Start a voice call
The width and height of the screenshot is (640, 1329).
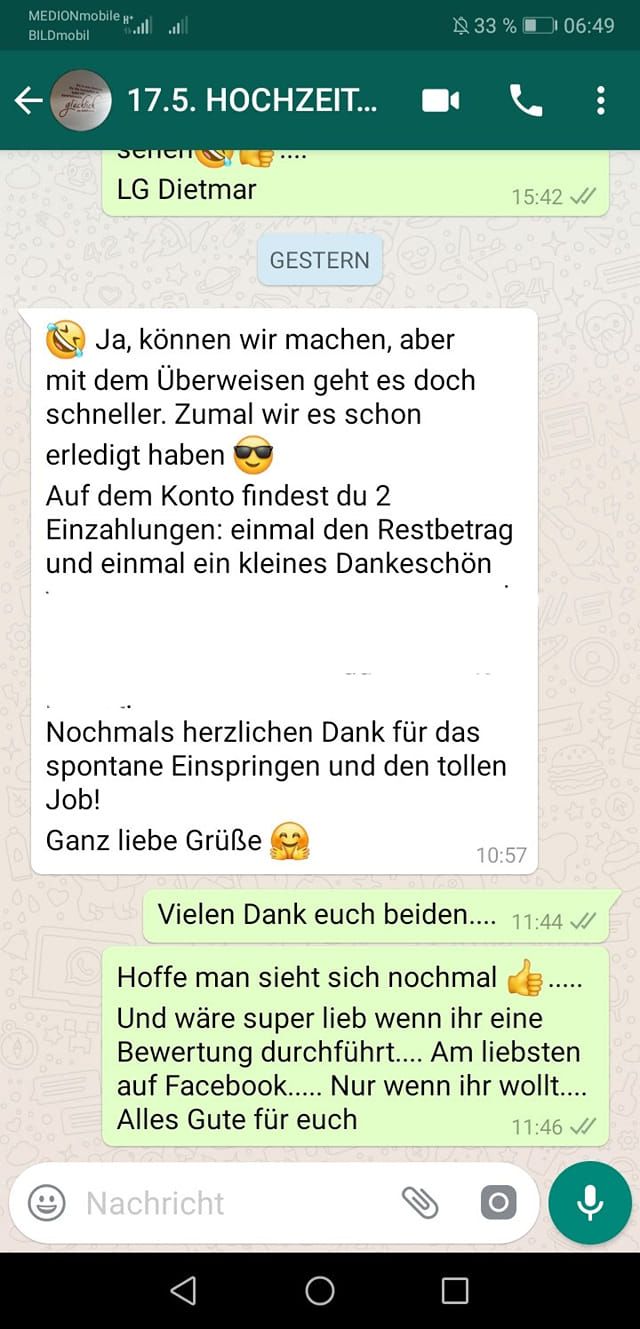[x=525, y=100]
